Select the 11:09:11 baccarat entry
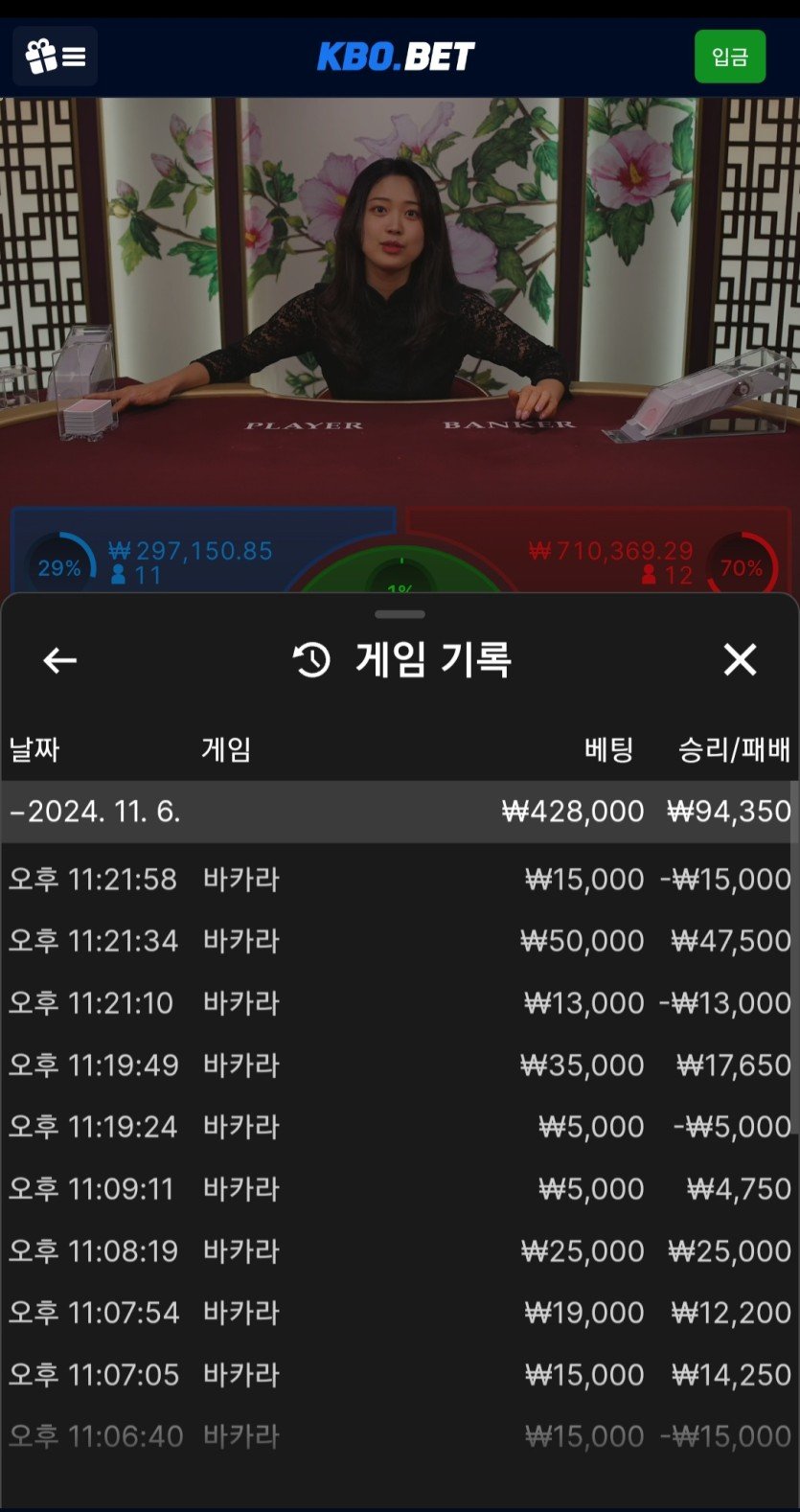Viewport: 800px width, 1512px height. tap(400, 1189)
